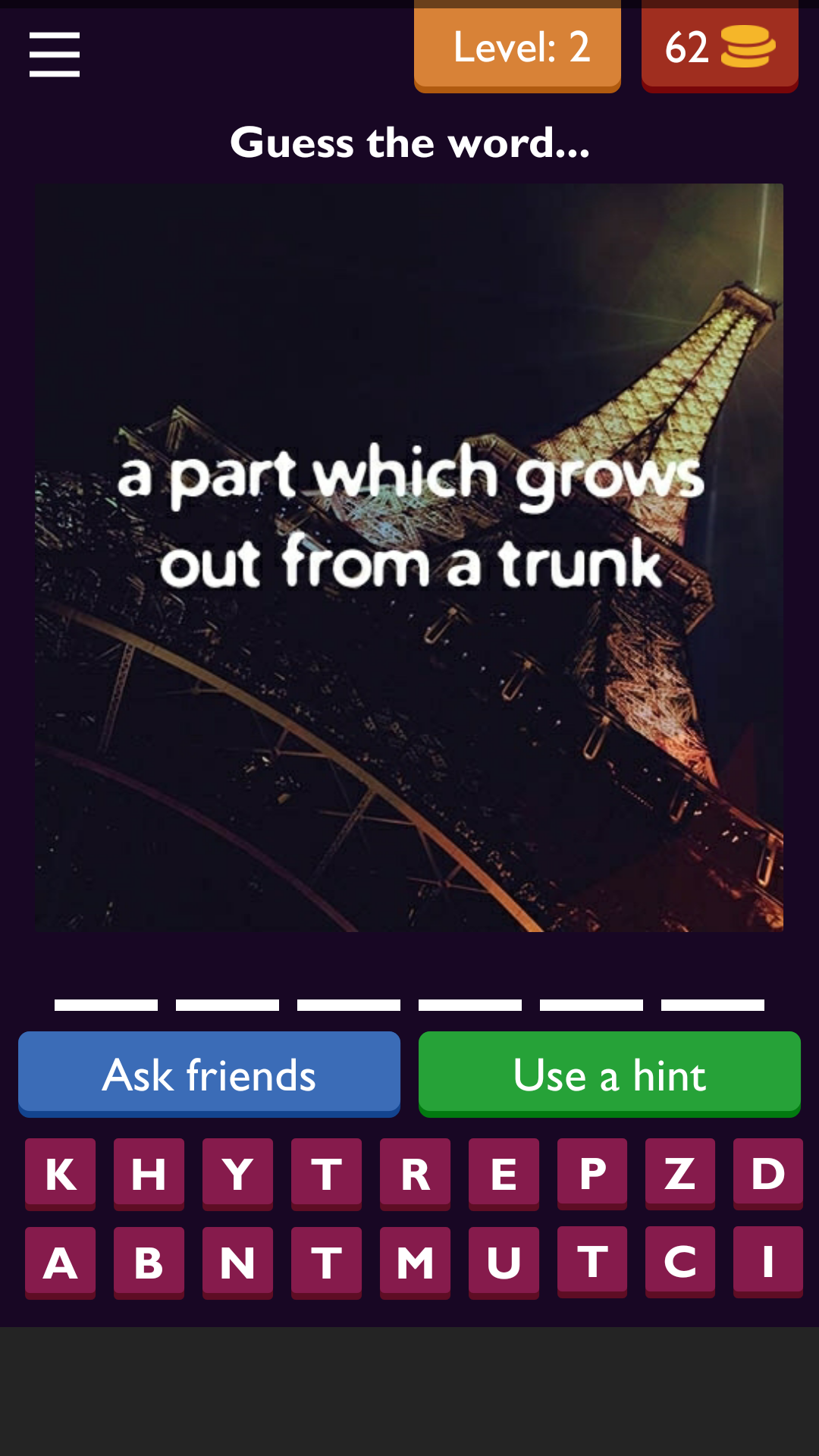Select the letter B tile
819x1456 pixels.
pos(149,1262)
